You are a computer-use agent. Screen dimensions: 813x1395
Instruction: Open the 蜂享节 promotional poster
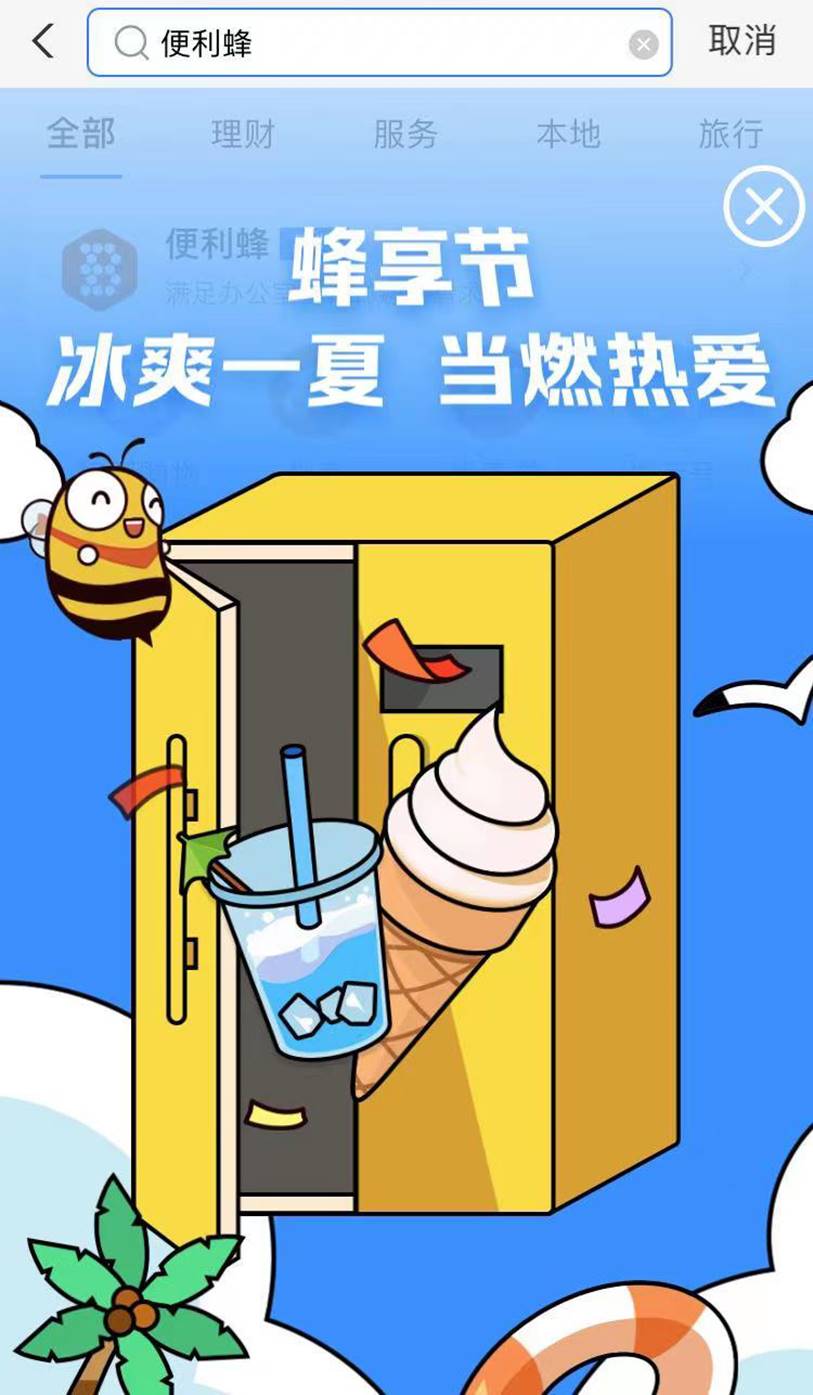click(x=406, y=800)
